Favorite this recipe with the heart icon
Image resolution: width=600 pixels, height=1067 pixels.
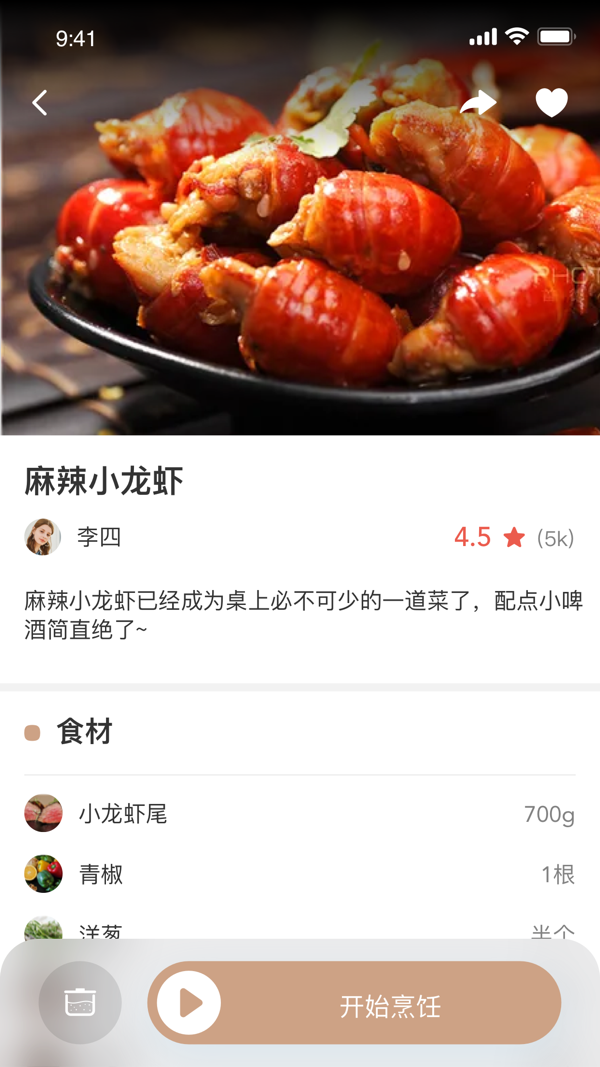pyautogui.click(x=551, y=103)
